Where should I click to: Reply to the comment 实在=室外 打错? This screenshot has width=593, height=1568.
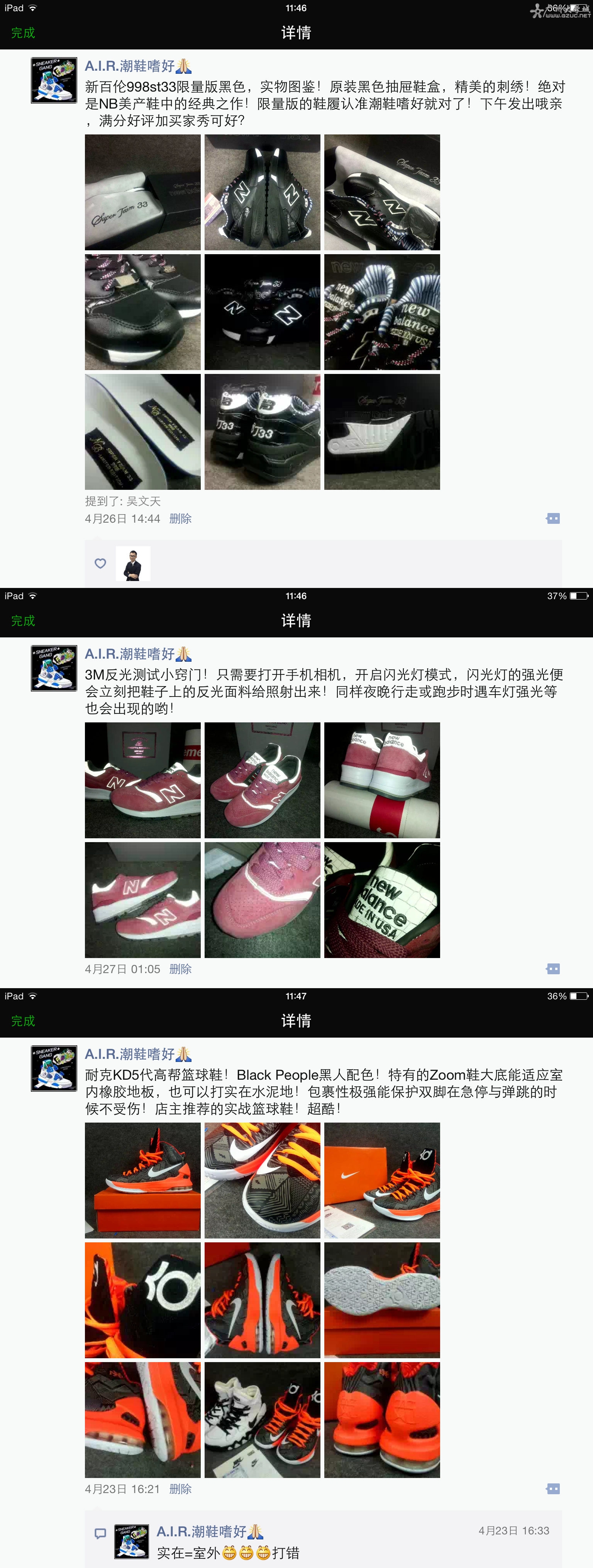pyautogui.click(x=227, y=1553)
